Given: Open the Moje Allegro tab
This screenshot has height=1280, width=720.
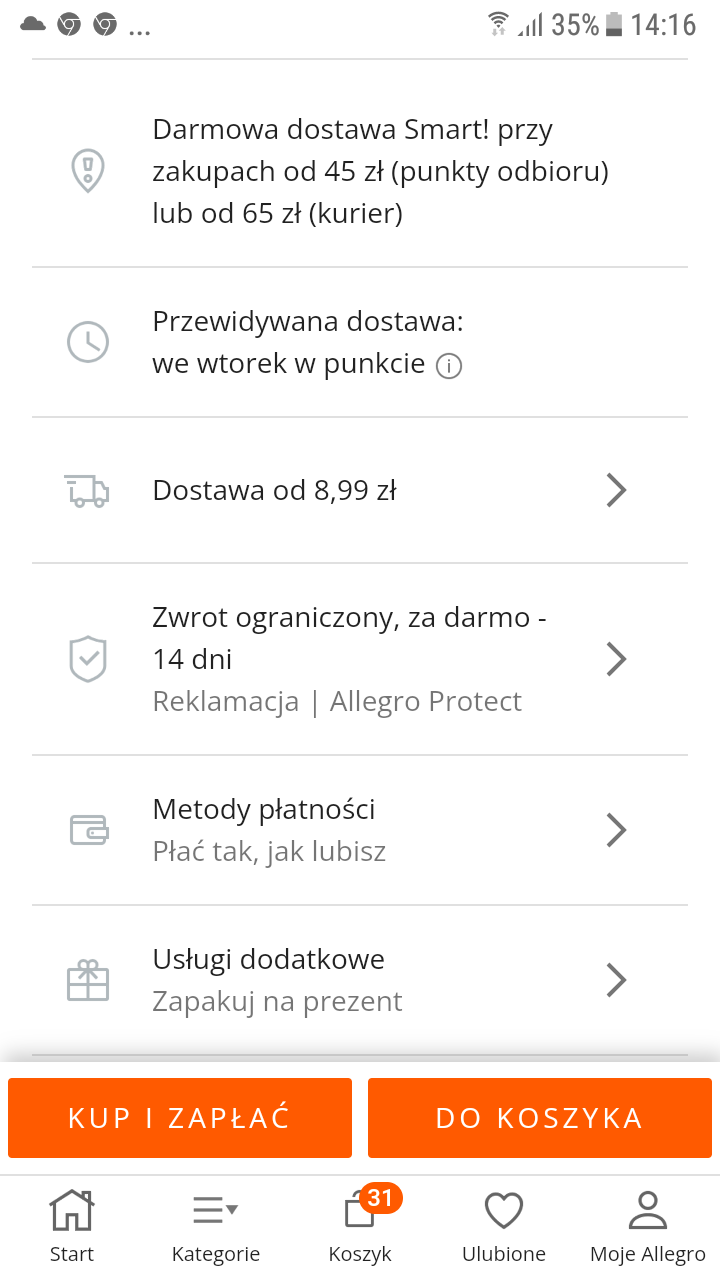Looking at the screenshot, I should [648, 1226].
